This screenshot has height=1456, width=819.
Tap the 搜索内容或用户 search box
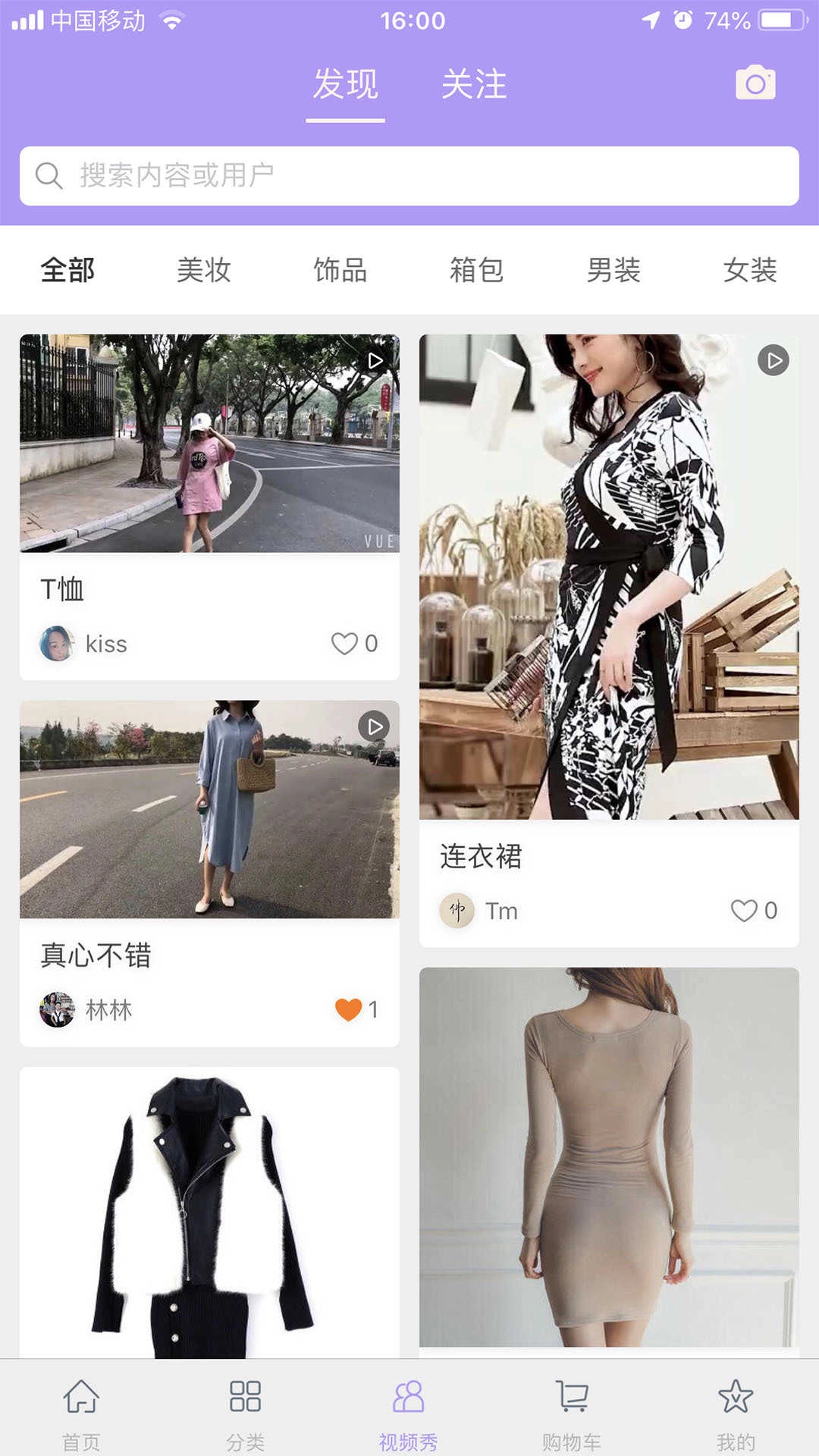(x=409, y=176)
